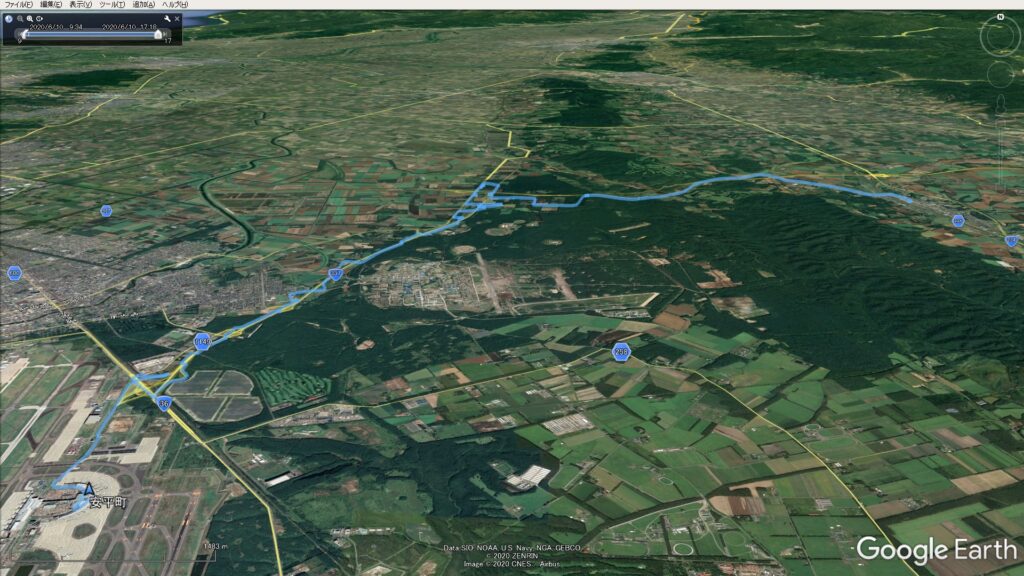Open time slider settings via wrench icon
Screen dimensions: 1024x576
(167, 19)
